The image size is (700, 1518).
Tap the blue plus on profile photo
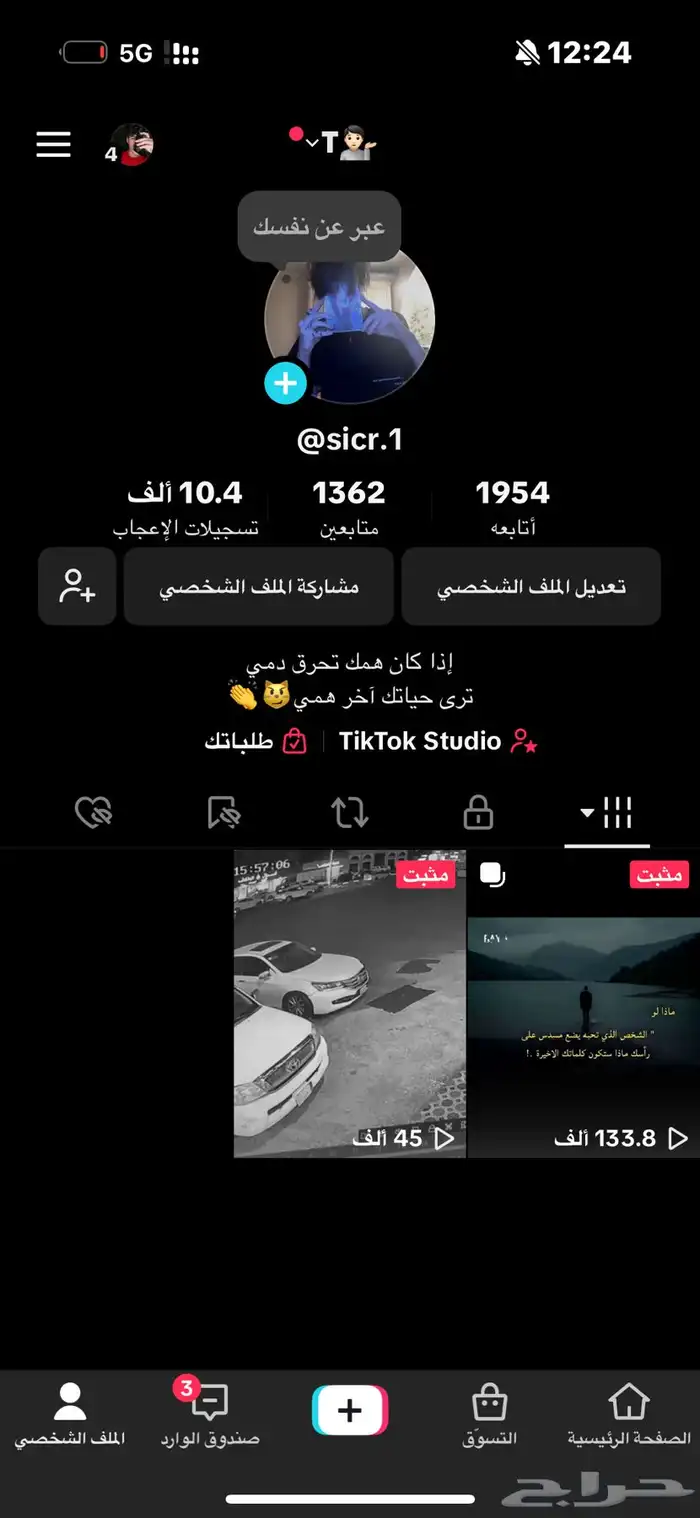point(285,383)
